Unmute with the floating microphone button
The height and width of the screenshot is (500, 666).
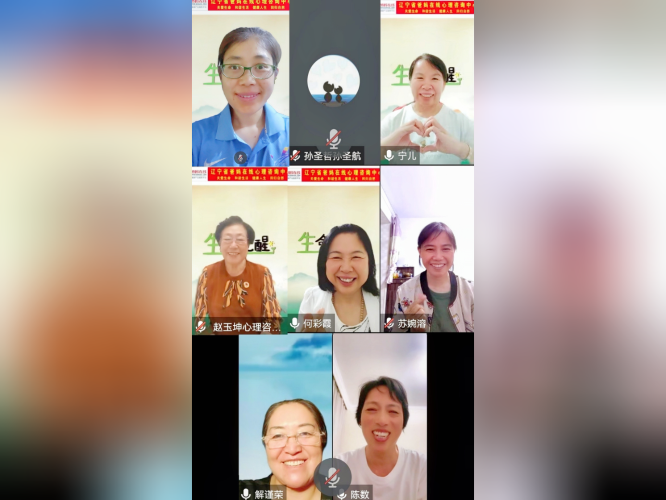click(333, 476)
